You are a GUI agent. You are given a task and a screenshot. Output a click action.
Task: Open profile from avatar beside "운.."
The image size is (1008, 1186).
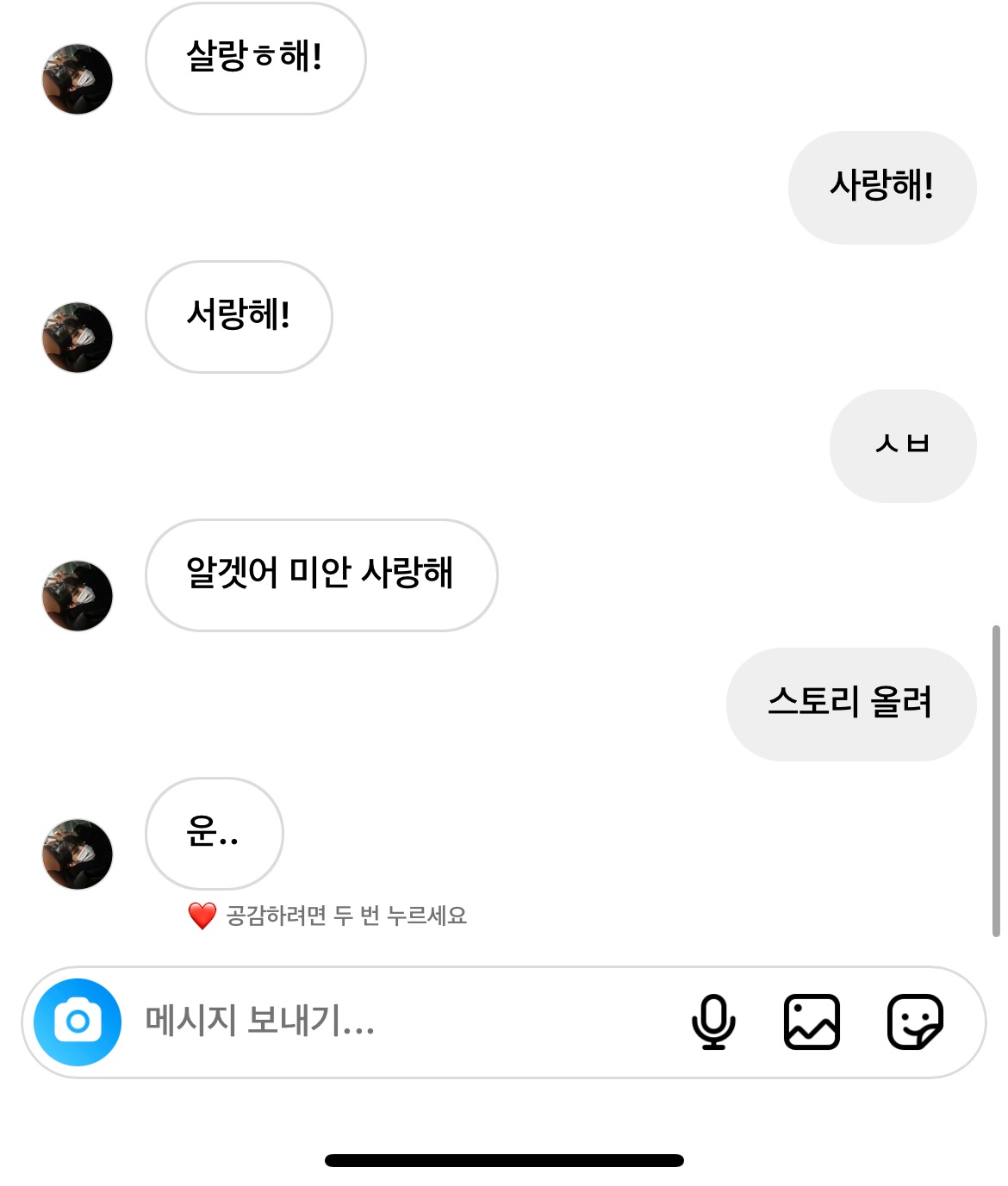tap(78, 854)
